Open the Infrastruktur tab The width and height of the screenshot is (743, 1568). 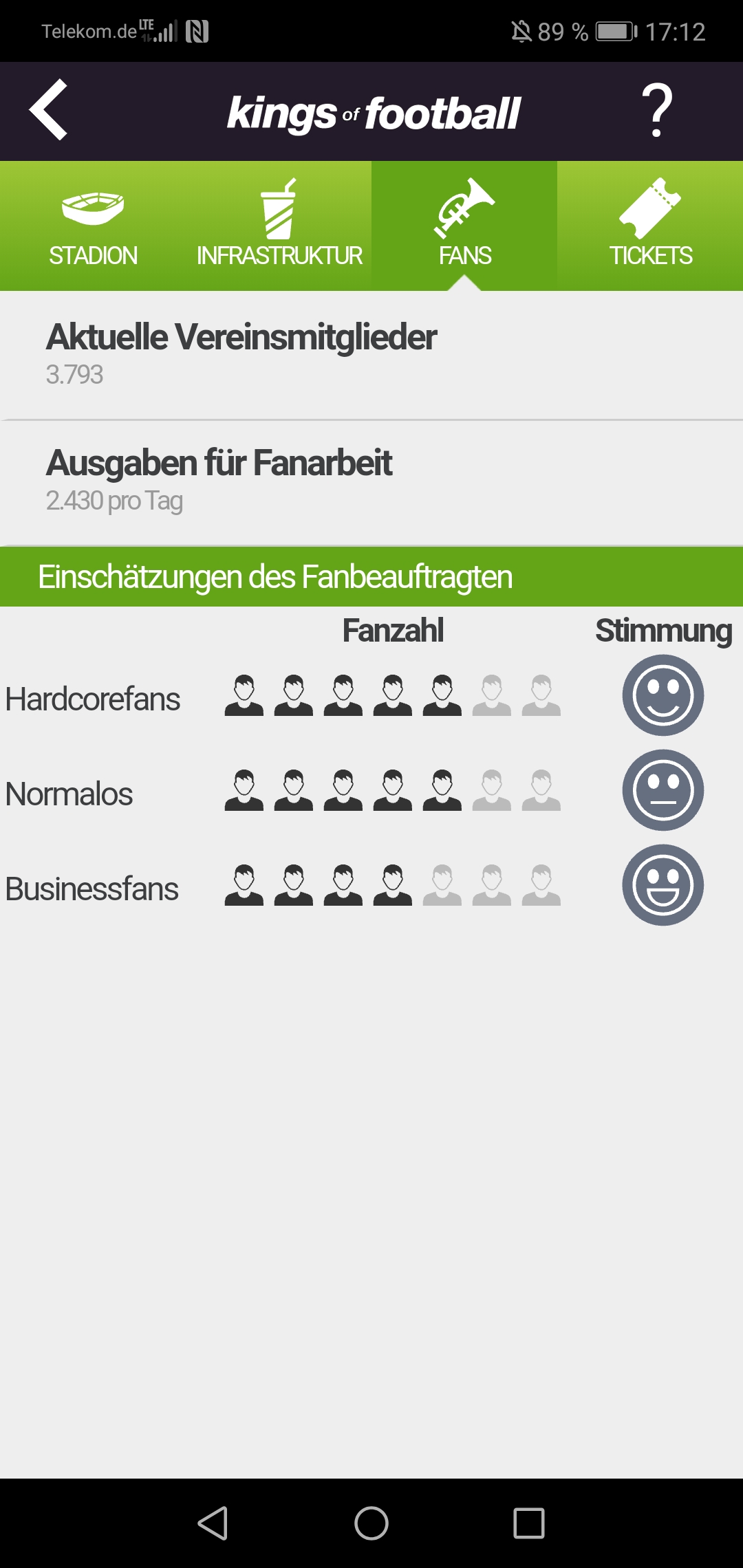279,227
